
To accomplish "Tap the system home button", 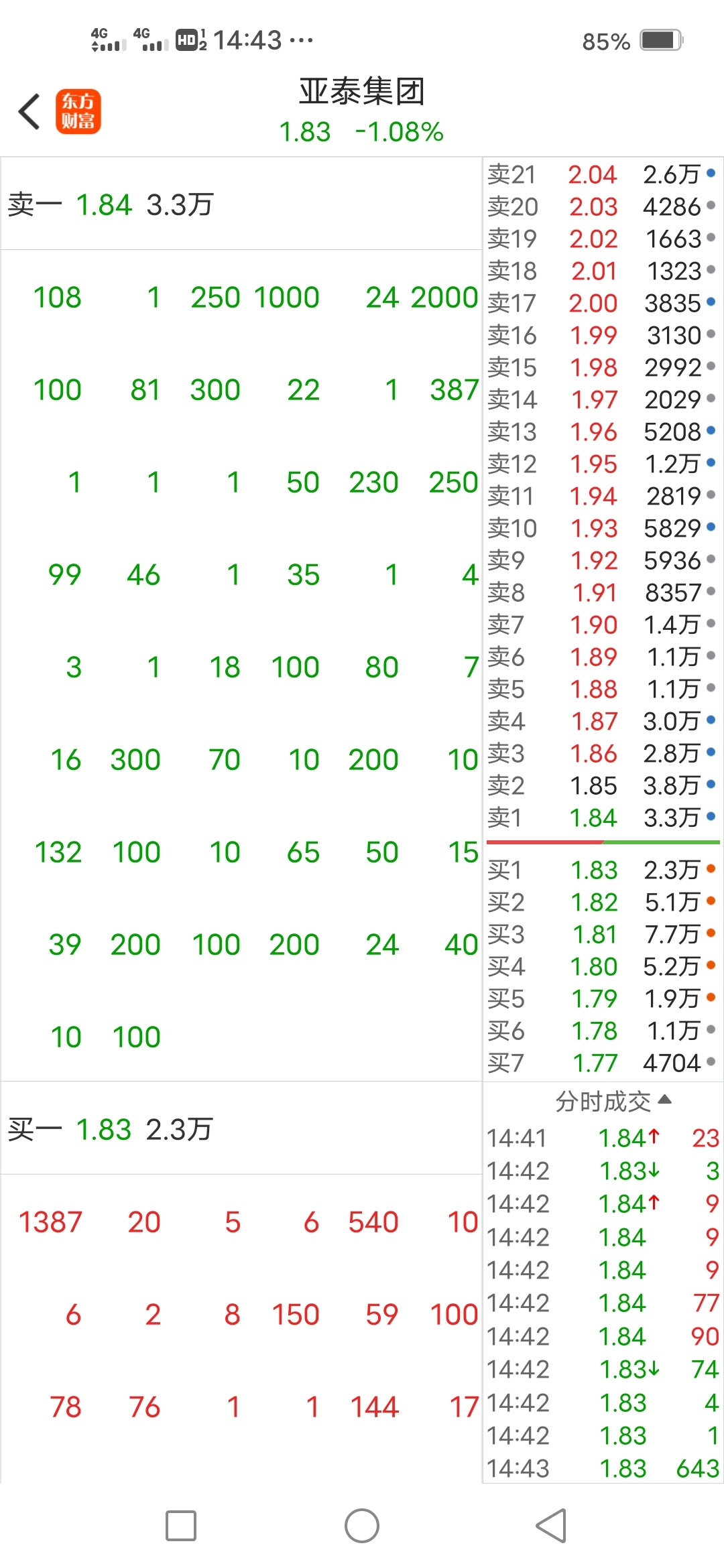I will click(x=362, y=1526).
